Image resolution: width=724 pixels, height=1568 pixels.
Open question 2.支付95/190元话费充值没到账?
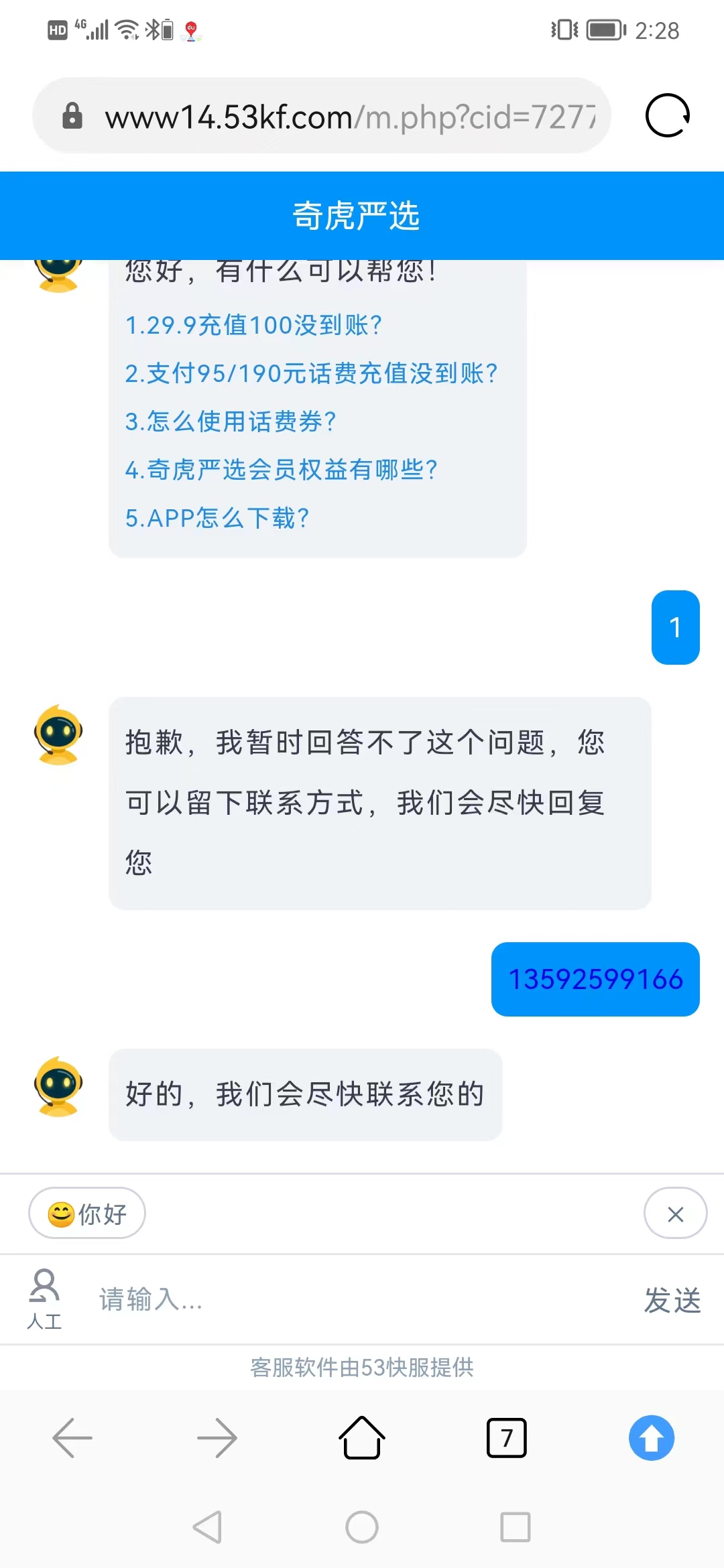(312, 373)
